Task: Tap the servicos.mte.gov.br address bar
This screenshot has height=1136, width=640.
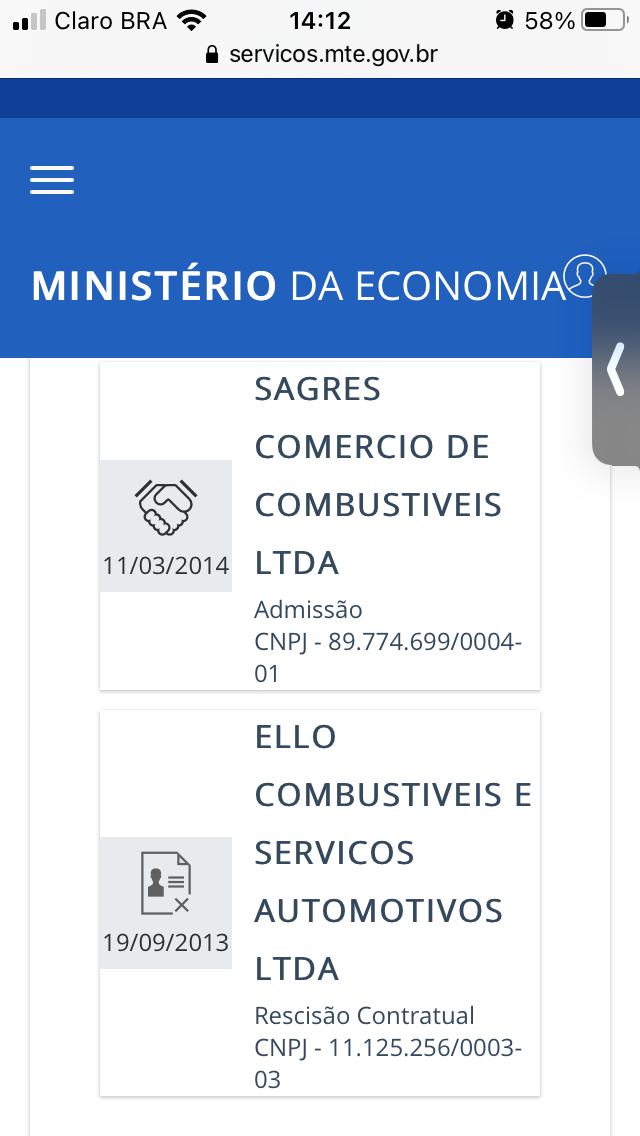Action: (x=322, y=54)
